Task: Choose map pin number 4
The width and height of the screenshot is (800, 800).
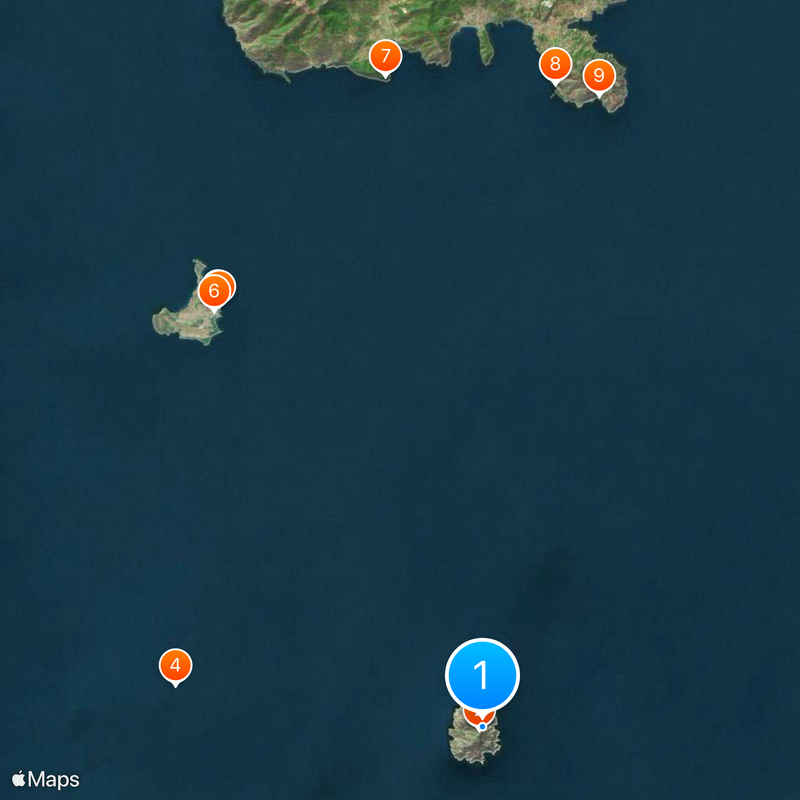Action: point(175,665)
